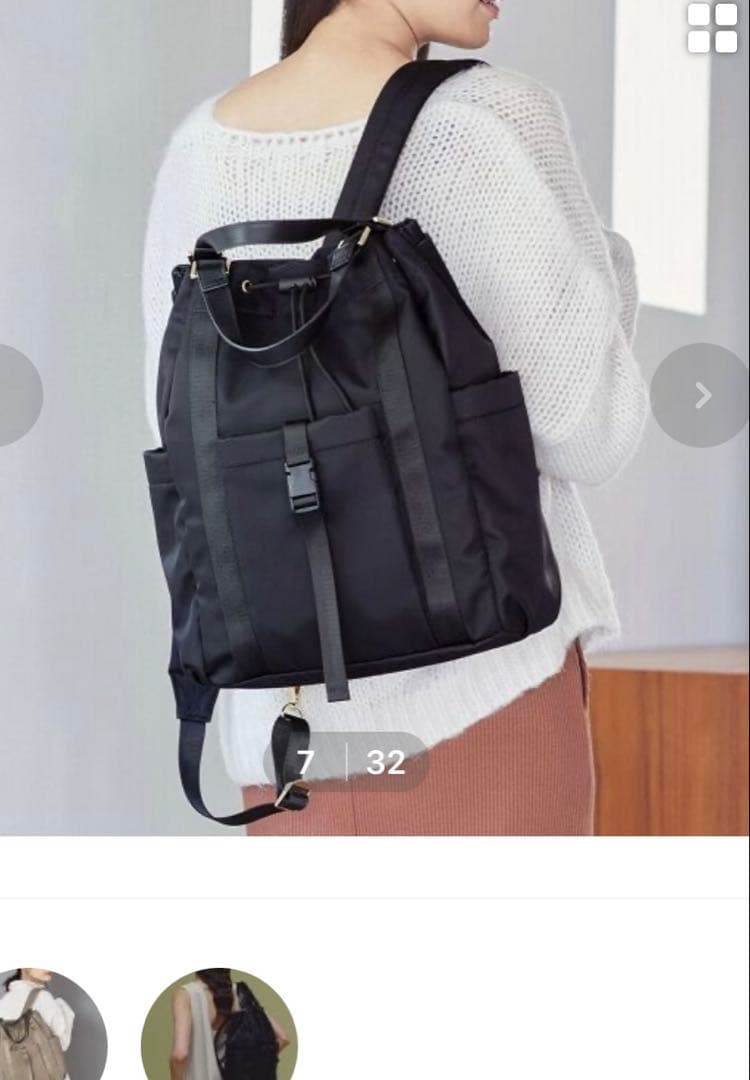Image resolution: width=750 pixels, height=1080 pixels.
Task: Open the beige bag thumbnail
Action: [x=48, y=1025]
